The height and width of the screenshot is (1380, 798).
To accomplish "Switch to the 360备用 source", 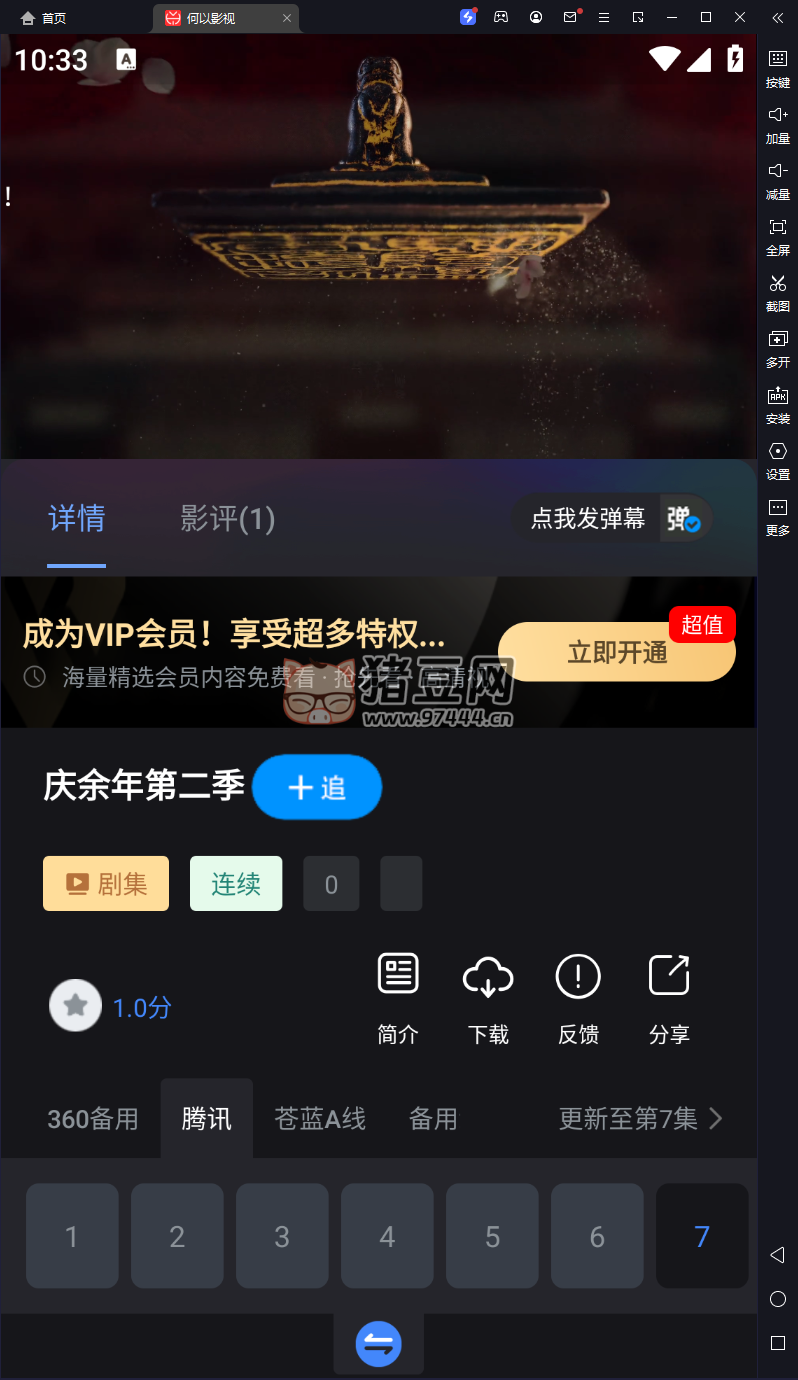I will [x=93, y=1119].
